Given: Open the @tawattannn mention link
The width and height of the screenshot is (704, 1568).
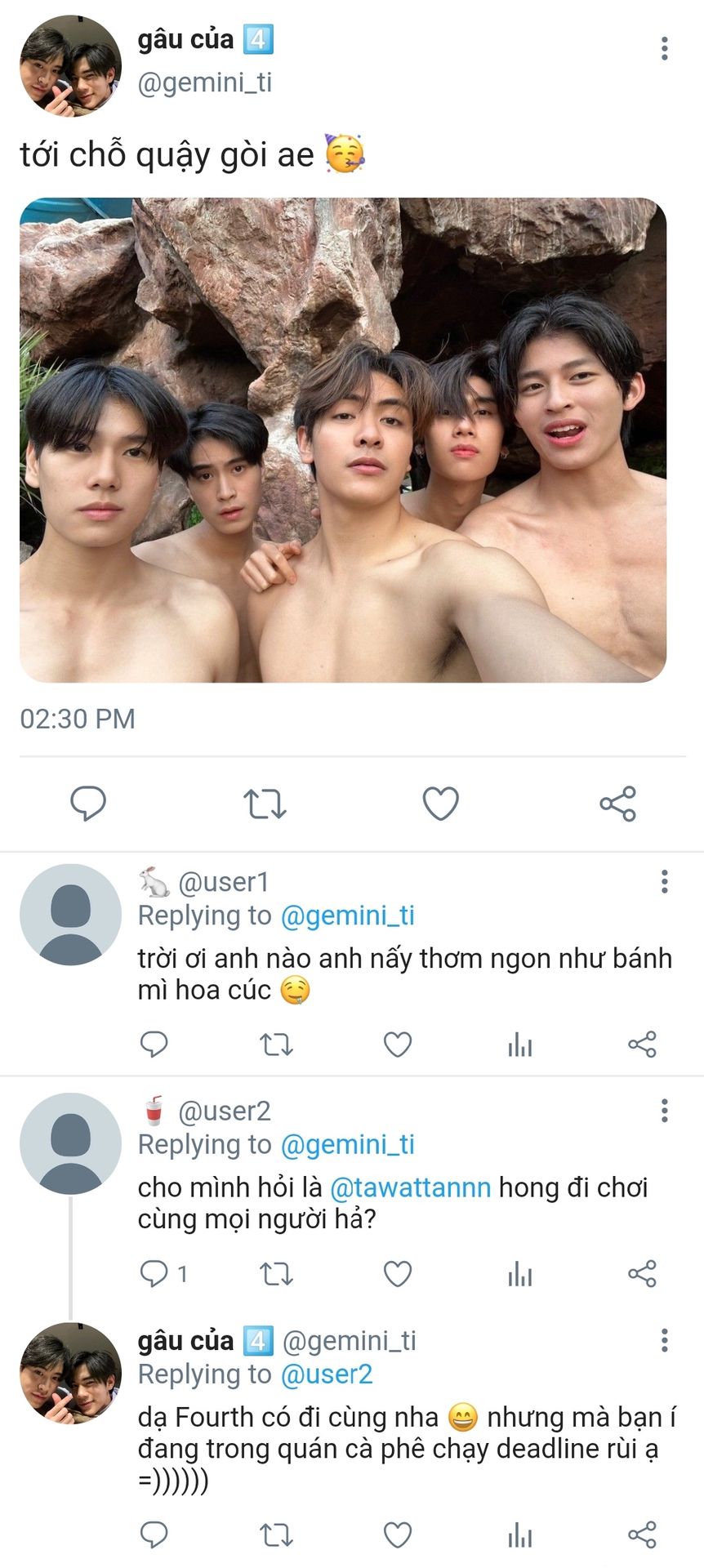Looking at the screenshot, I should [x=410, y=1187].
